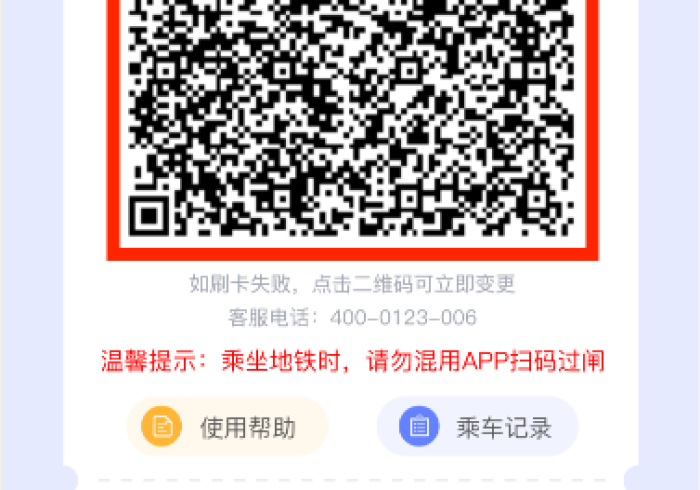Open 使用帮助 usage help
Viewport: 700px width, 490px height.
coord(228,428)
